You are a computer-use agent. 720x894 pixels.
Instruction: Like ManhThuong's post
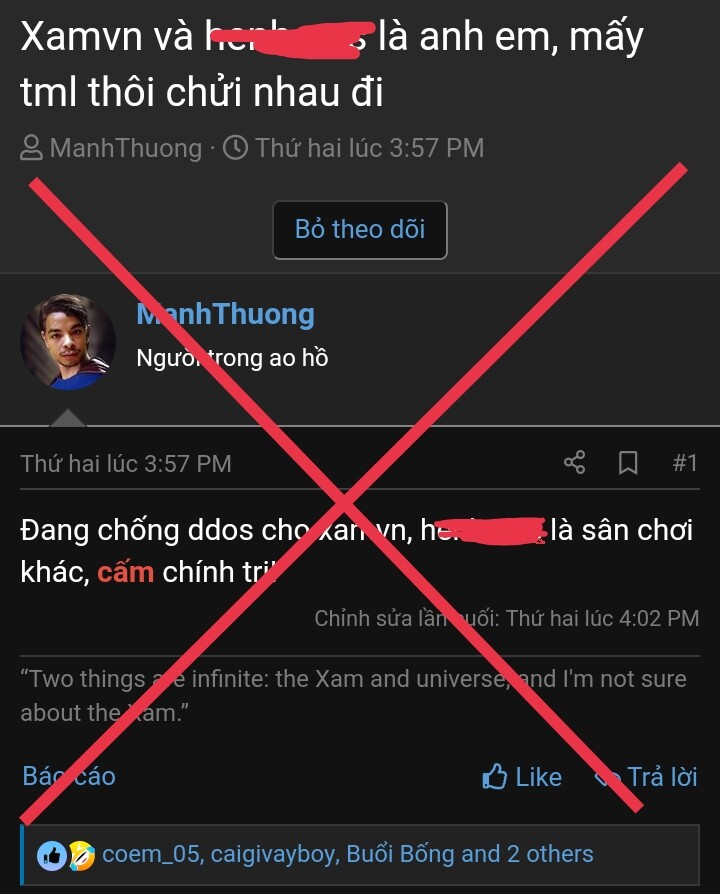tap(522, 777)
